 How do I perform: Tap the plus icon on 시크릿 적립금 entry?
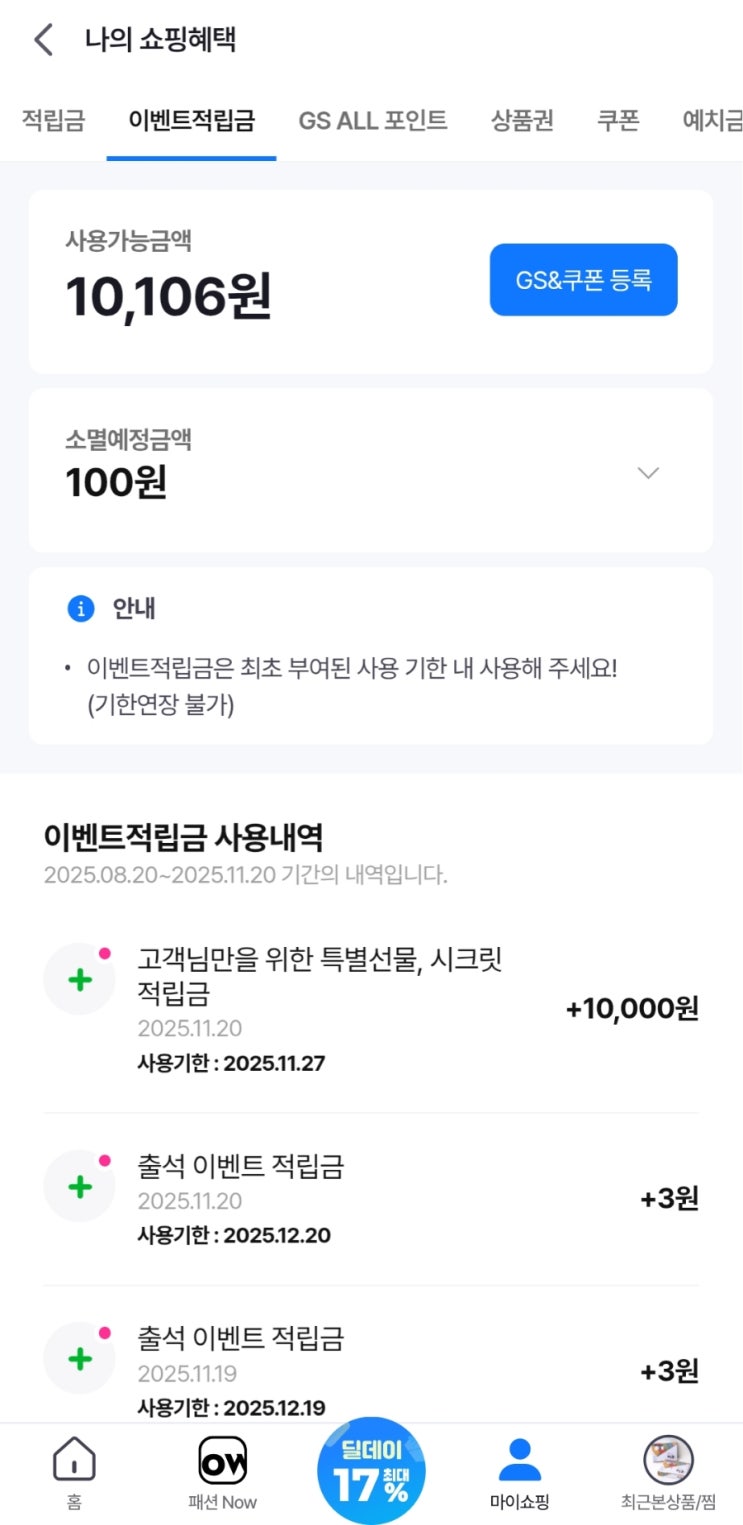(79, 978)
